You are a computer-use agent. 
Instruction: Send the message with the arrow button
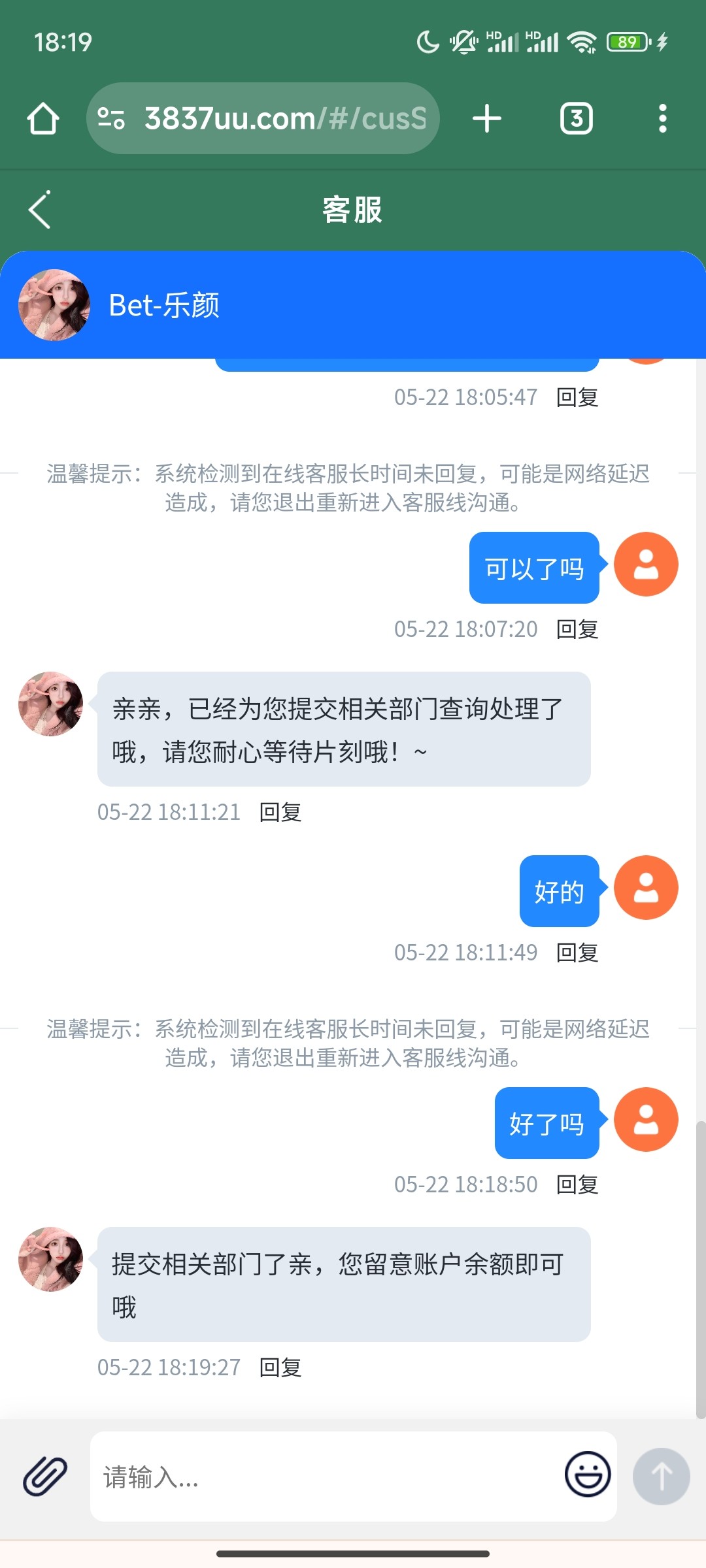[661, 1477]
